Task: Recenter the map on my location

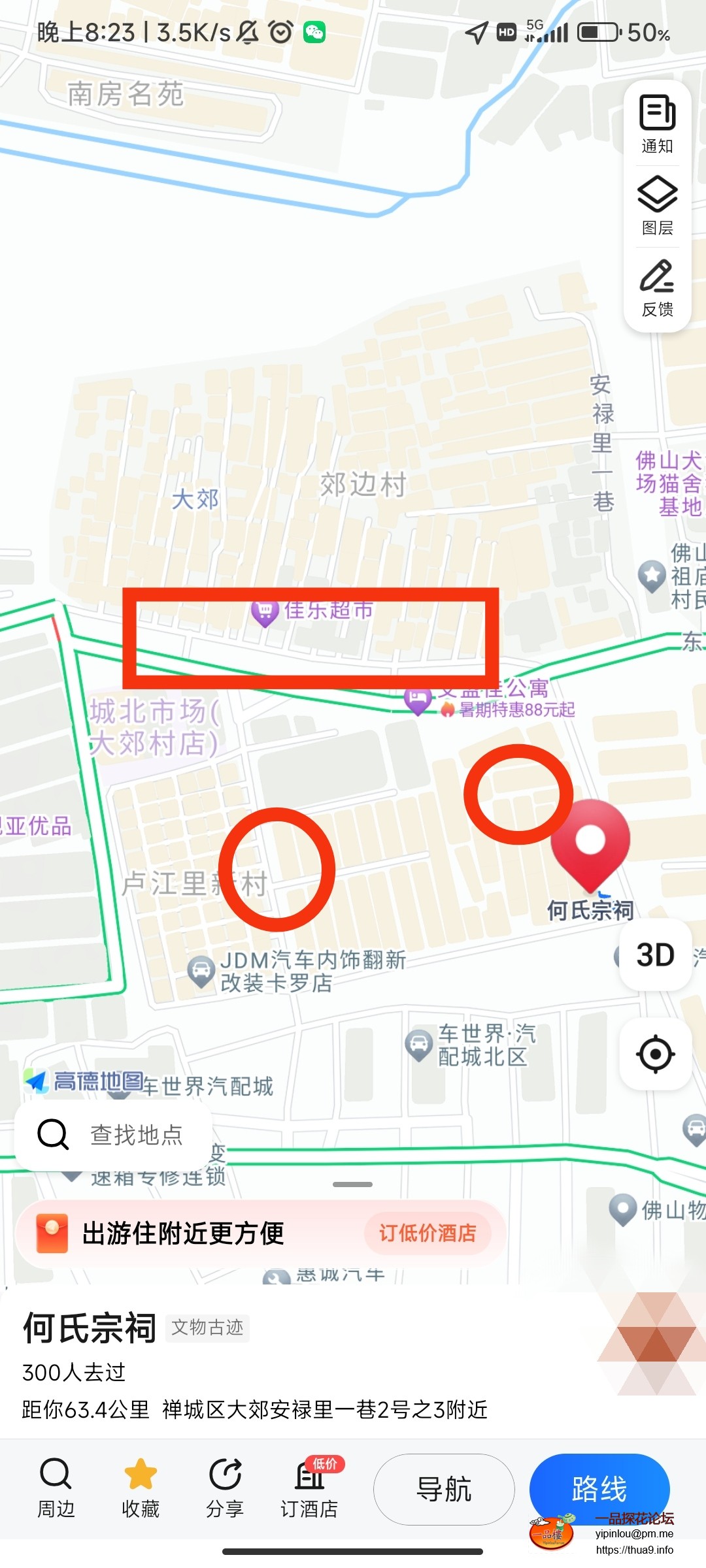Action: pos(655,1054)
